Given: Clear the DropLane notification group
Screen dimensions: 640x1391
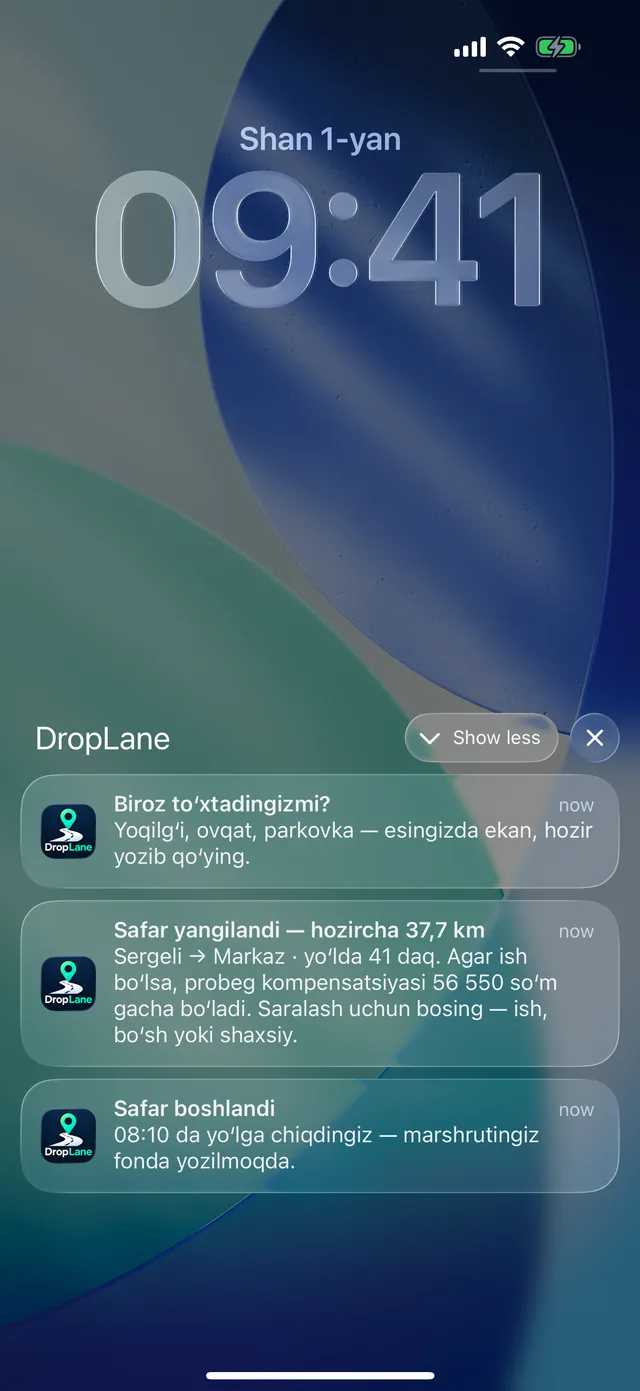Looking at the screenshot, I should 595,738.
